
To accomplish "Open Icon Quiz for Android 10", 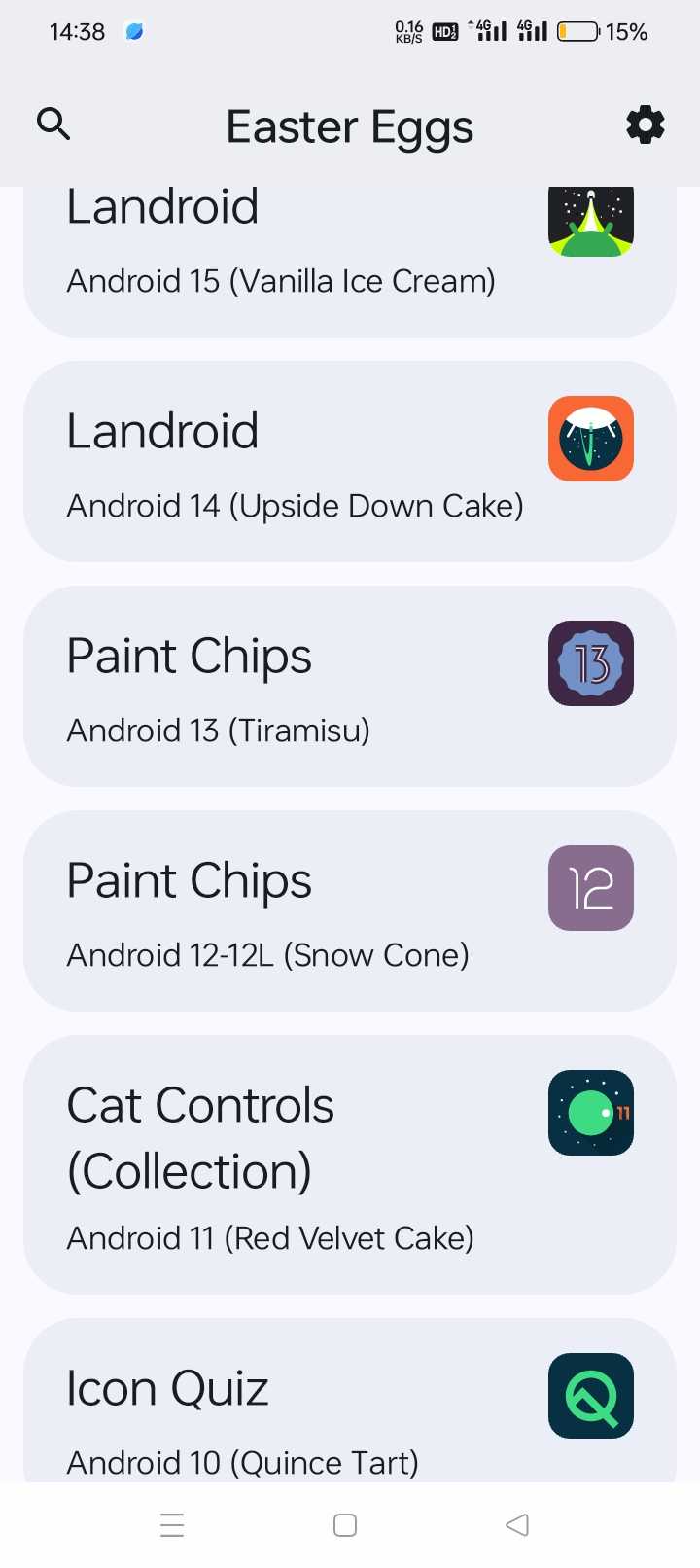I will coord(350,1401).
